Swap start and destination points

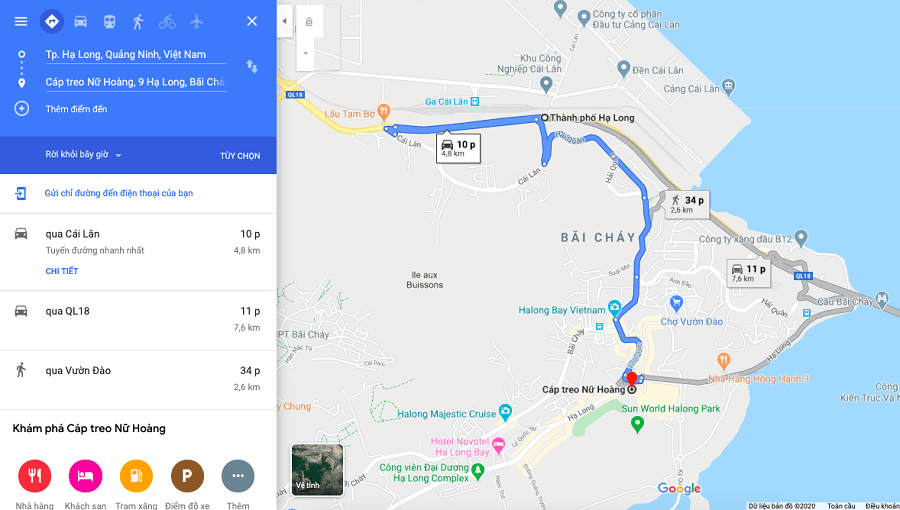(x=252, y=66)
